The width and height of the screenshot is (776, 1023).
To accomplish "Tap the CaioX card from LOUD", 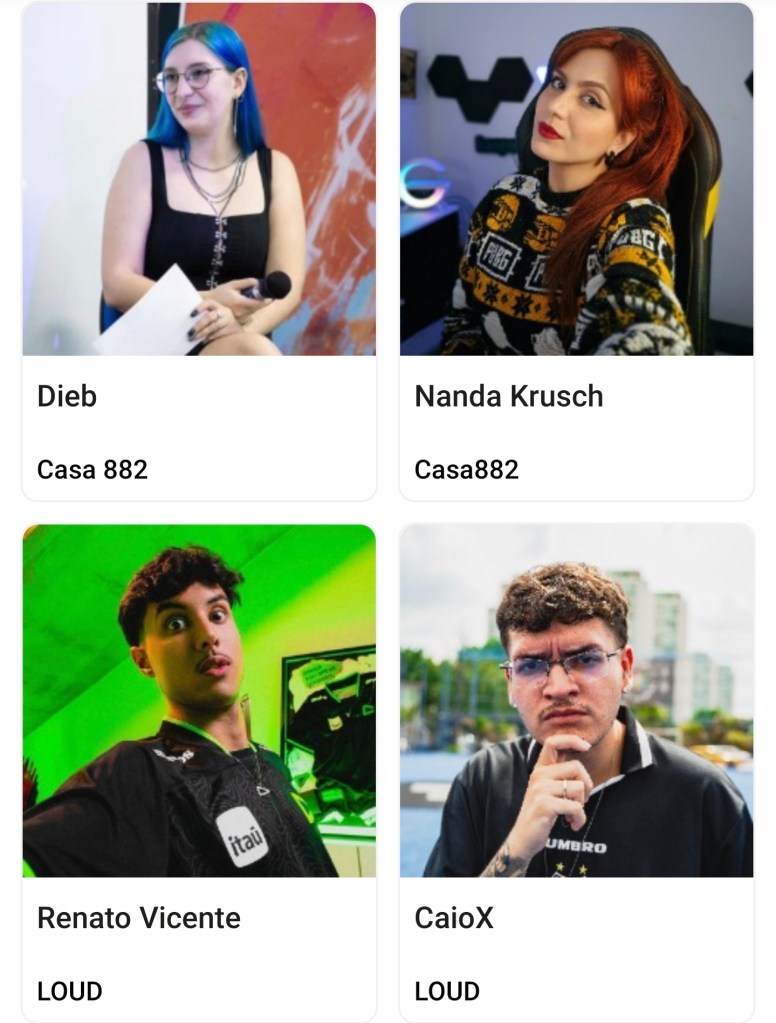I will point(576,770).
